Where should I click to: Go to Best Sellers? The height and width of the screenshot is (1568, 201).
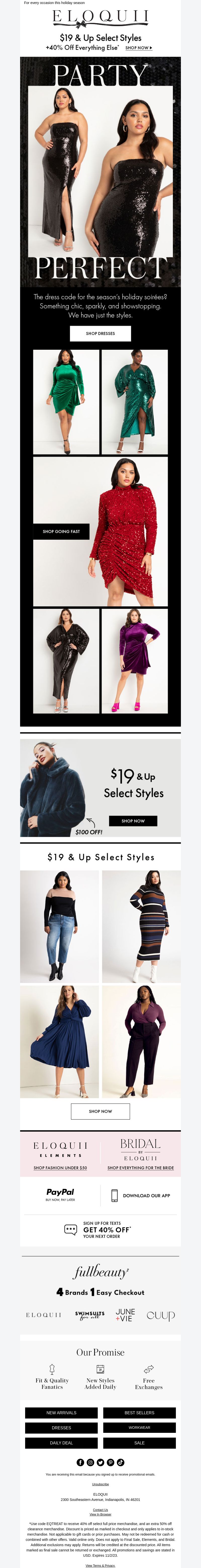pyautogui.click(x=139, y=1413)
